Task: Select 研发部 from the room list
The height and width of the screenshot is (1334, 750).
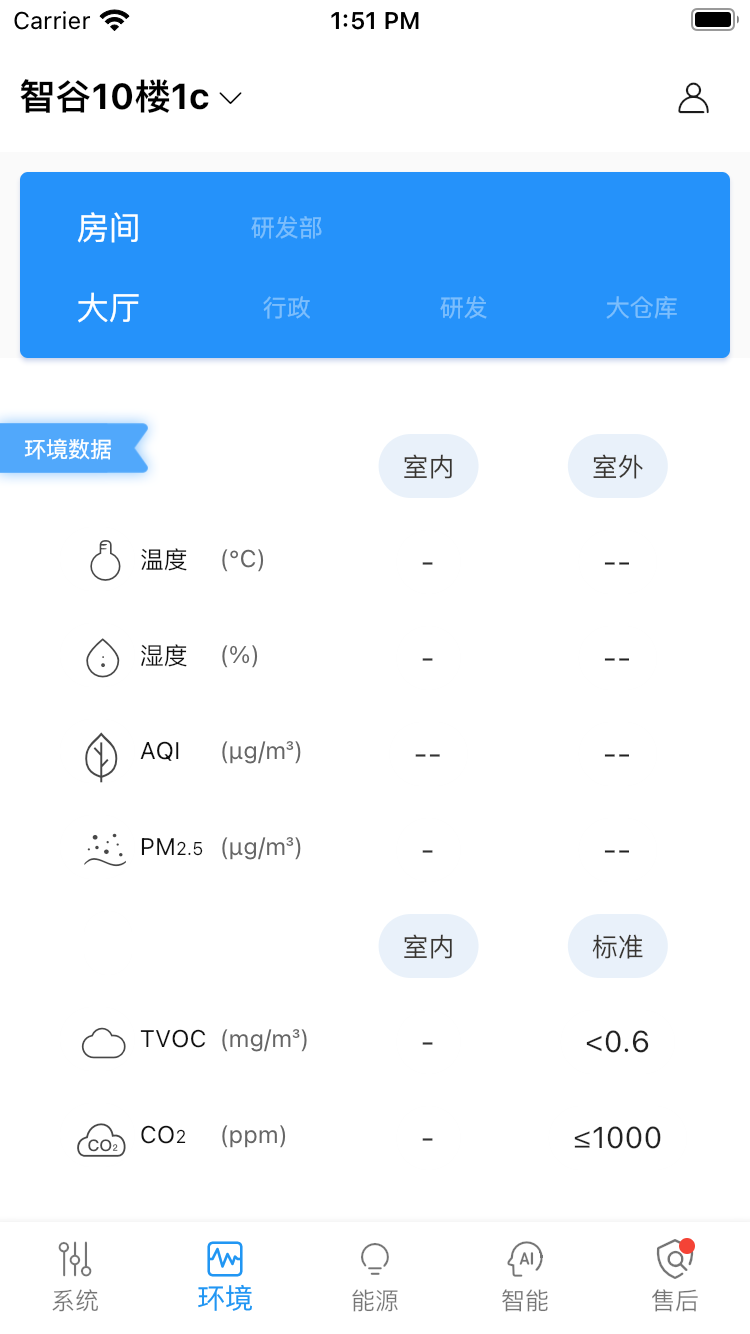Action: [x=285, y=227]
